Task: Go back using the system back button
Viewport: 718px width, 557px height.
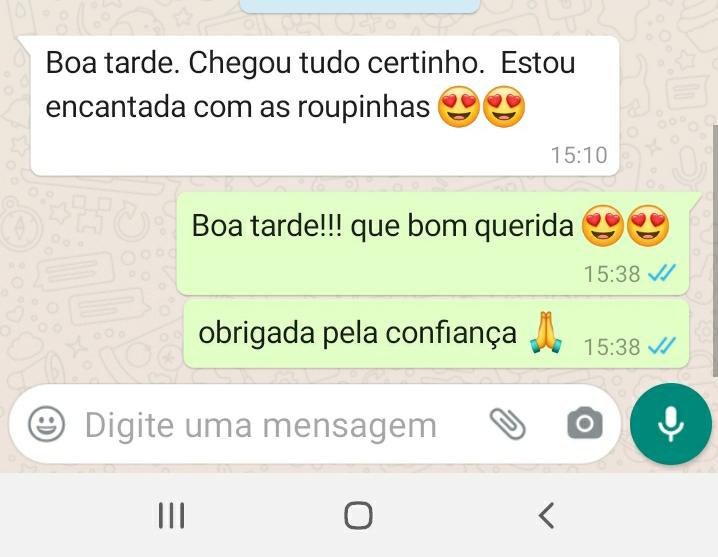Action: coord(546,515)
